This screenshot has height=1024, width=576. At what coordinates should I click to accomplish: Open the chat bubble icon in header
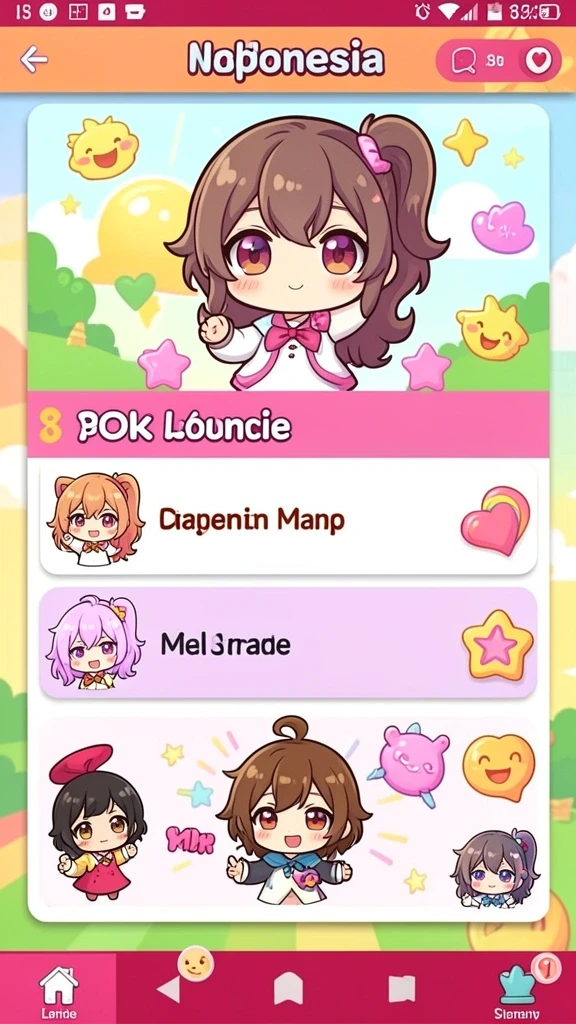point(464,61)
